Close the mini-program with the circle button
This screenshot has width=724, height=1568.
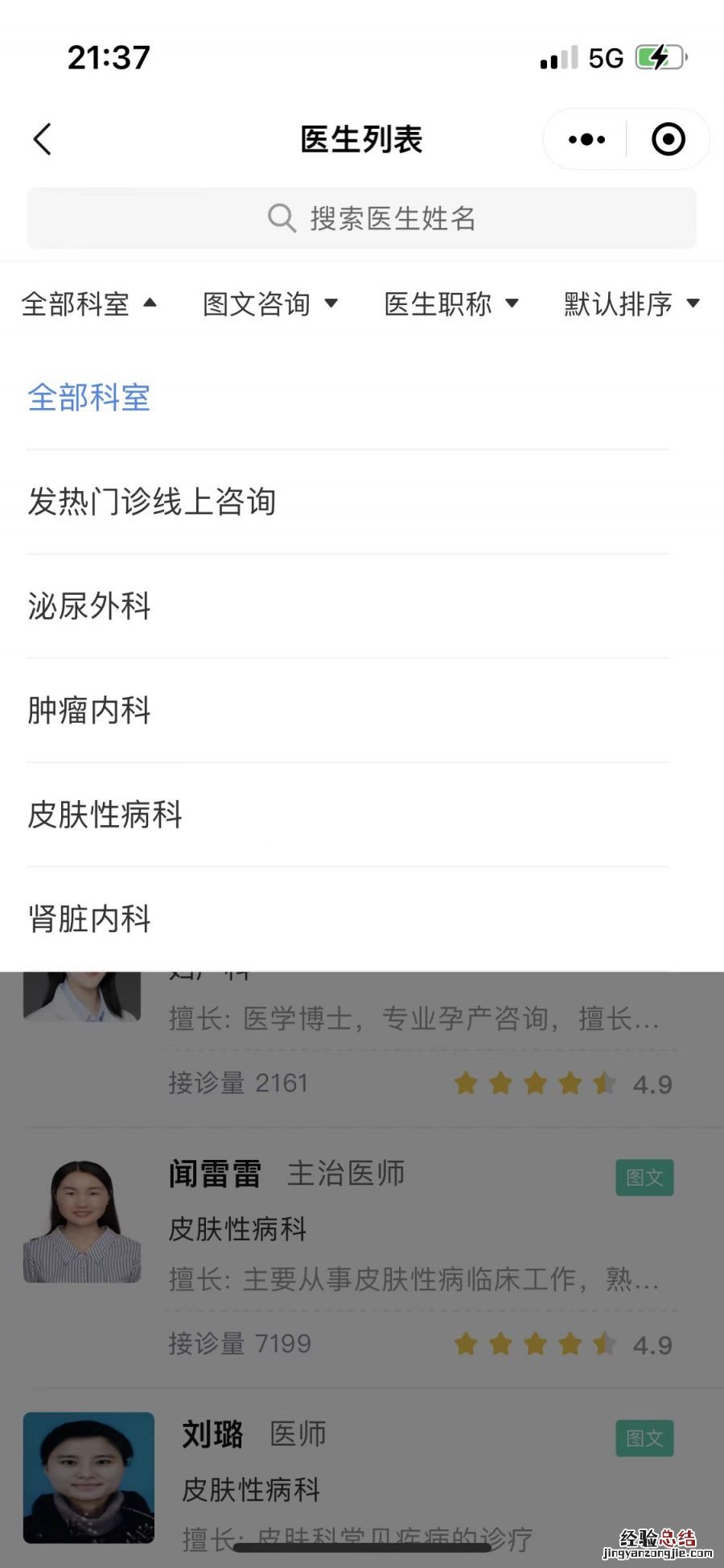pos(668,139)
